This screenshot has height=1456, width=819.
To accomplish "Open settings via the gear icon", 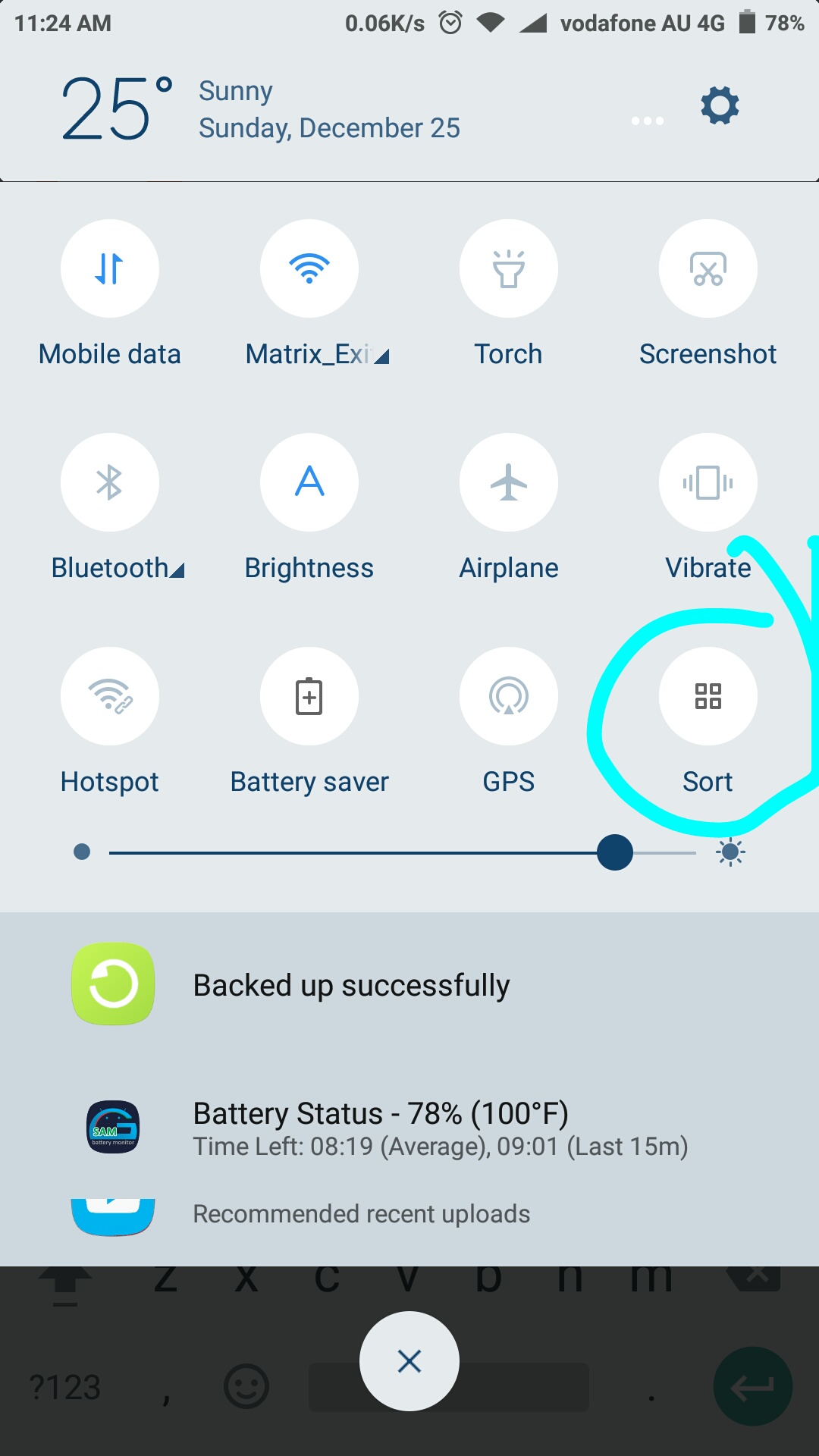I will 719,105.
